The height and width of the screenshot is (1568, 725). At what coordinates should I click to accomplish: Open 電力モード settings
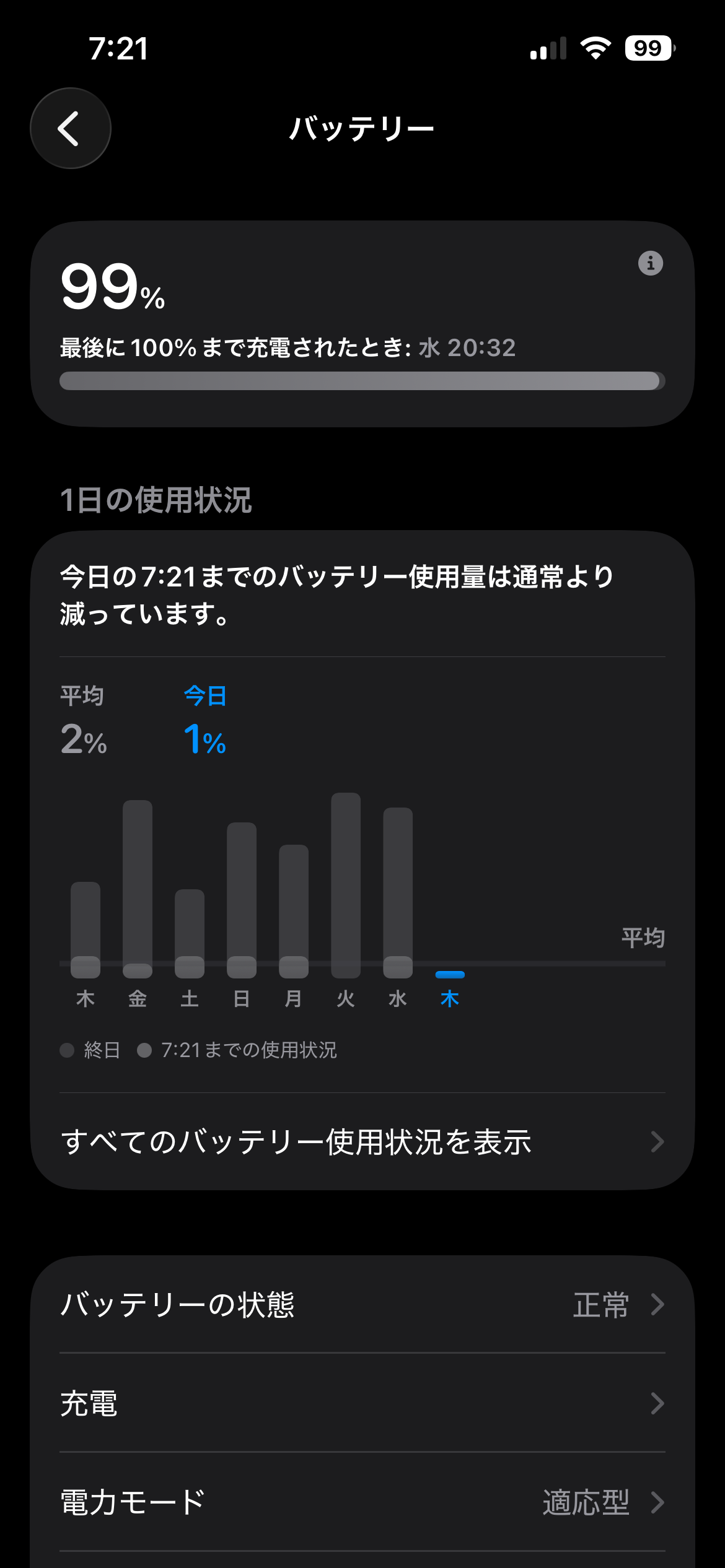[362, 1502]
